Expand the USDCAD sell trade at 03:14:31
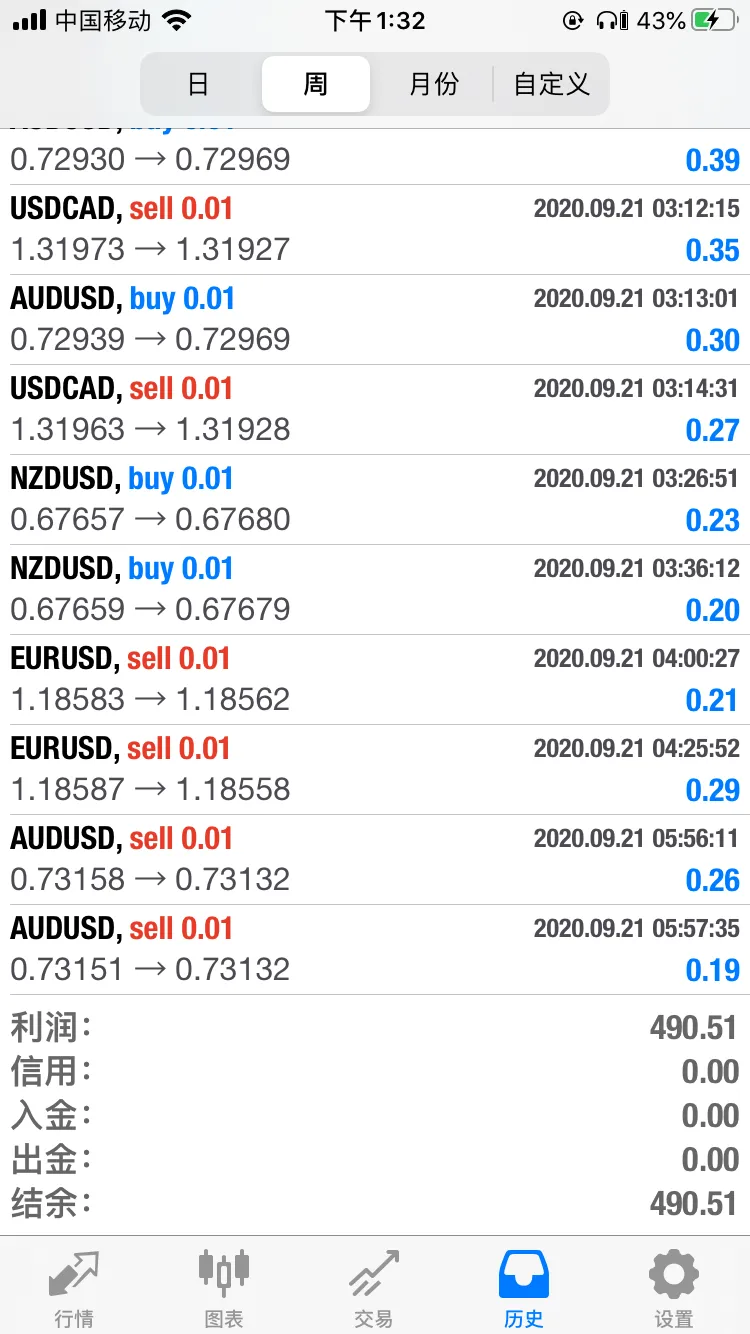The height and width of the screenshot is (1334, 750). pos(375,410)
